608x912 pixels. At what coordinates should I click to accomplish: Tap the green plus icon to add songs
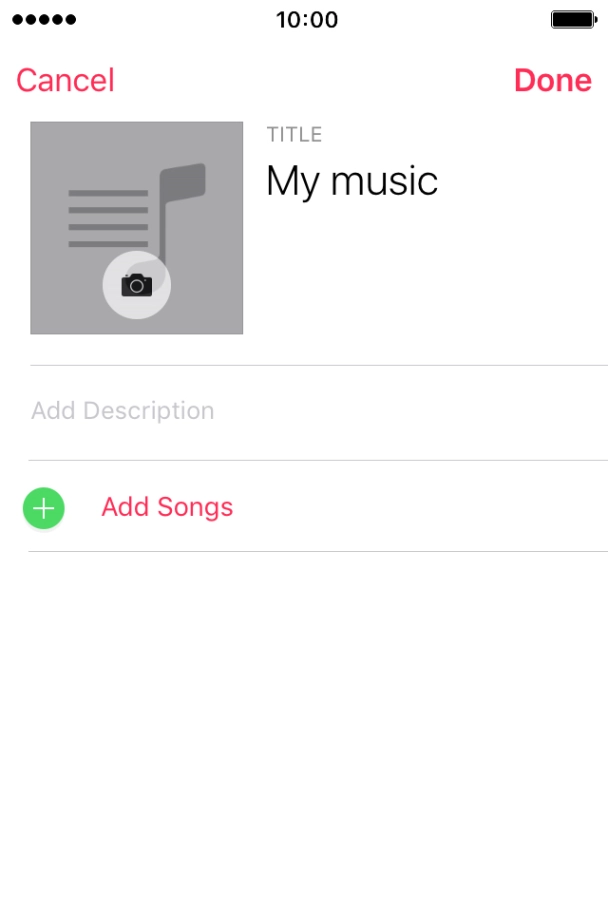click(44, 508)
